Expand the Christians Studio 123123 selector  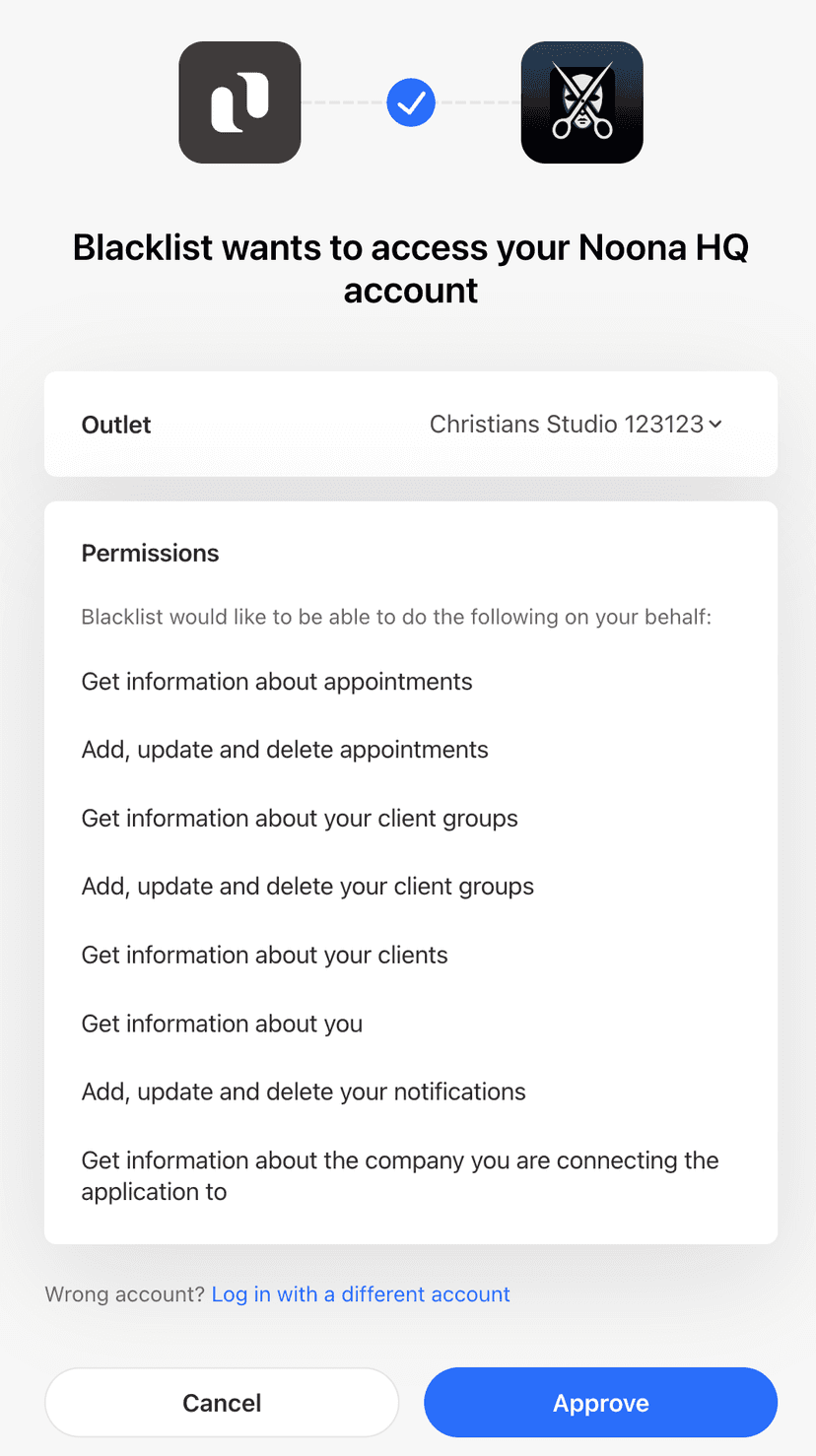[x=575, y=424]
